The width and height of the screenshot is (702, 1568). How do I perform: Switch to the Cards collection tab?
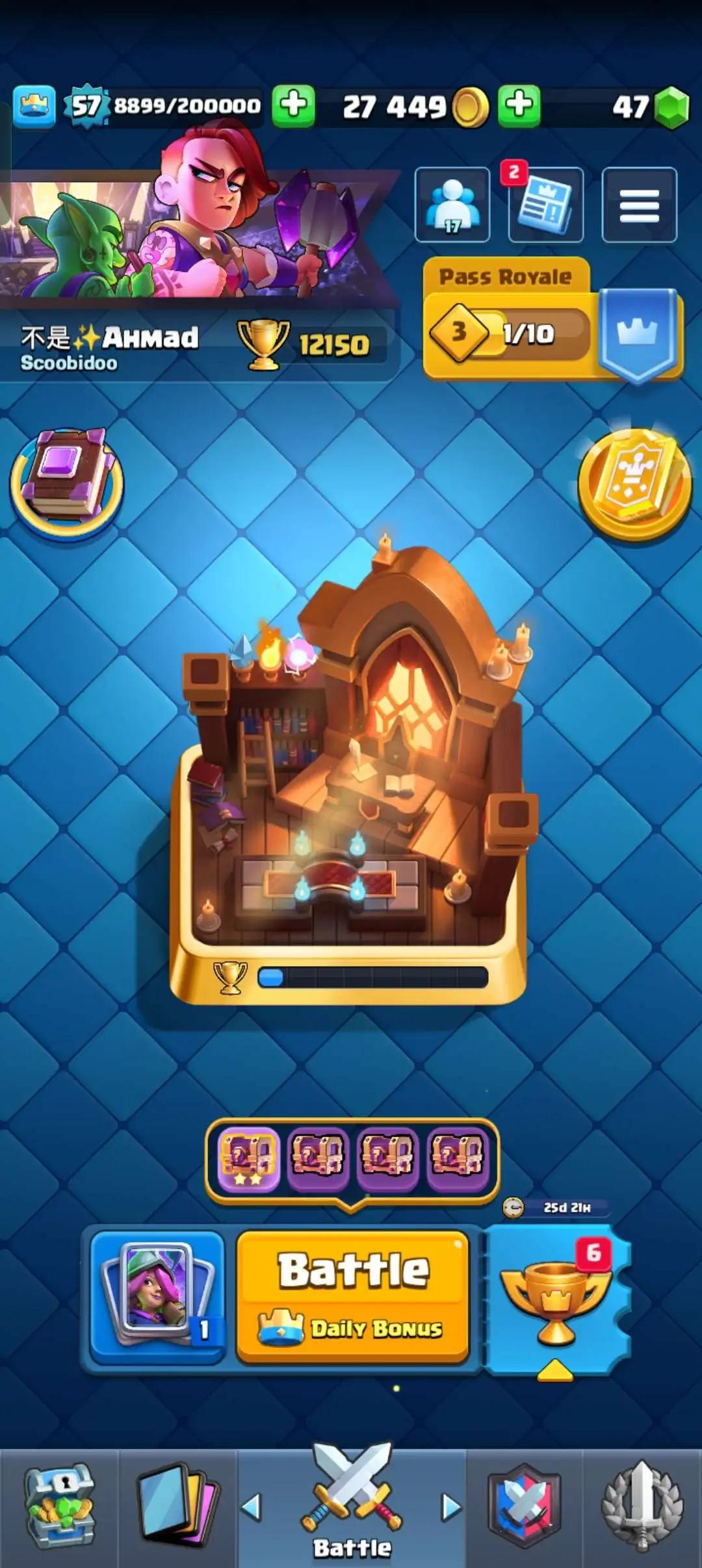click(177, 1507)
